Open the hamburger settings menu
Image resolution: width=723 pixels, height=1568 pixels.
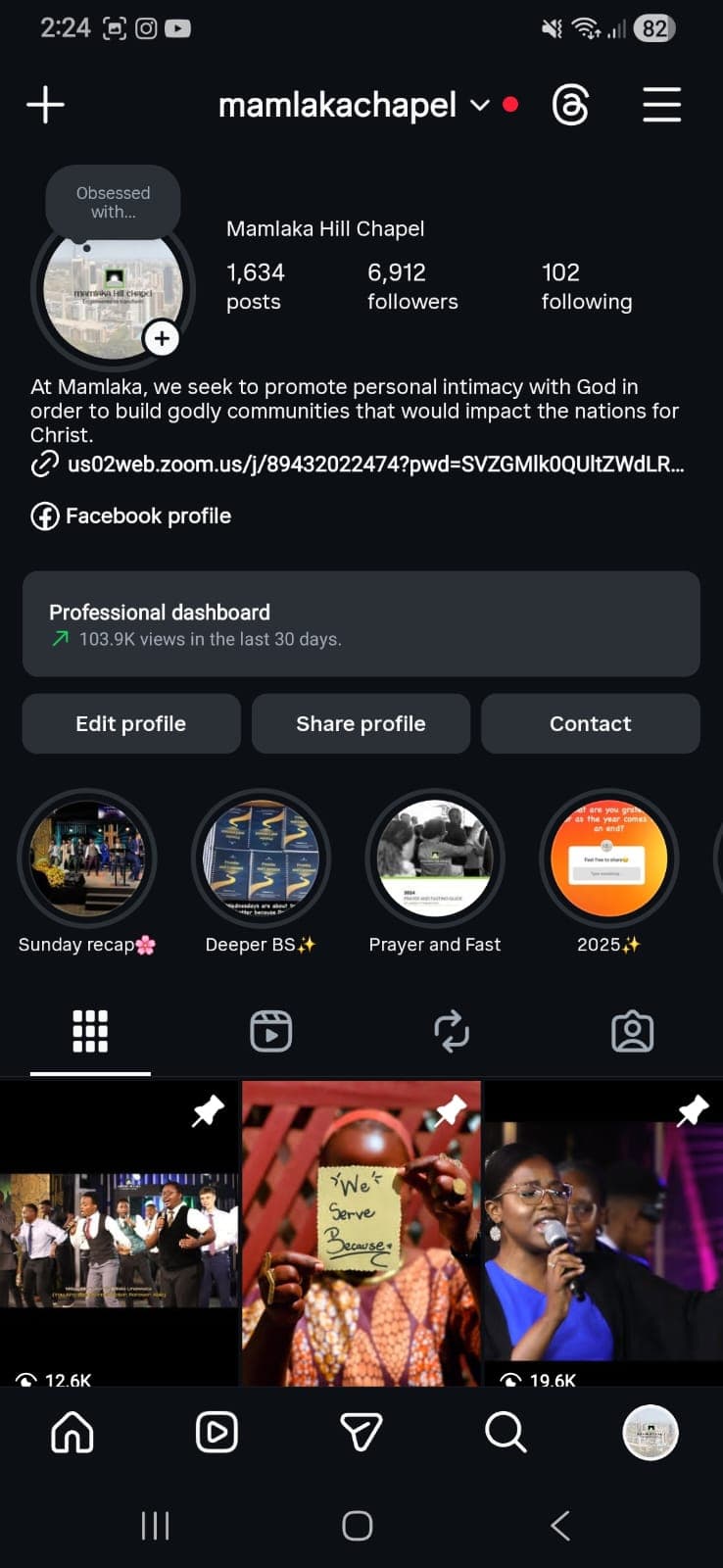pyautogui.click(x=661, y=105)
